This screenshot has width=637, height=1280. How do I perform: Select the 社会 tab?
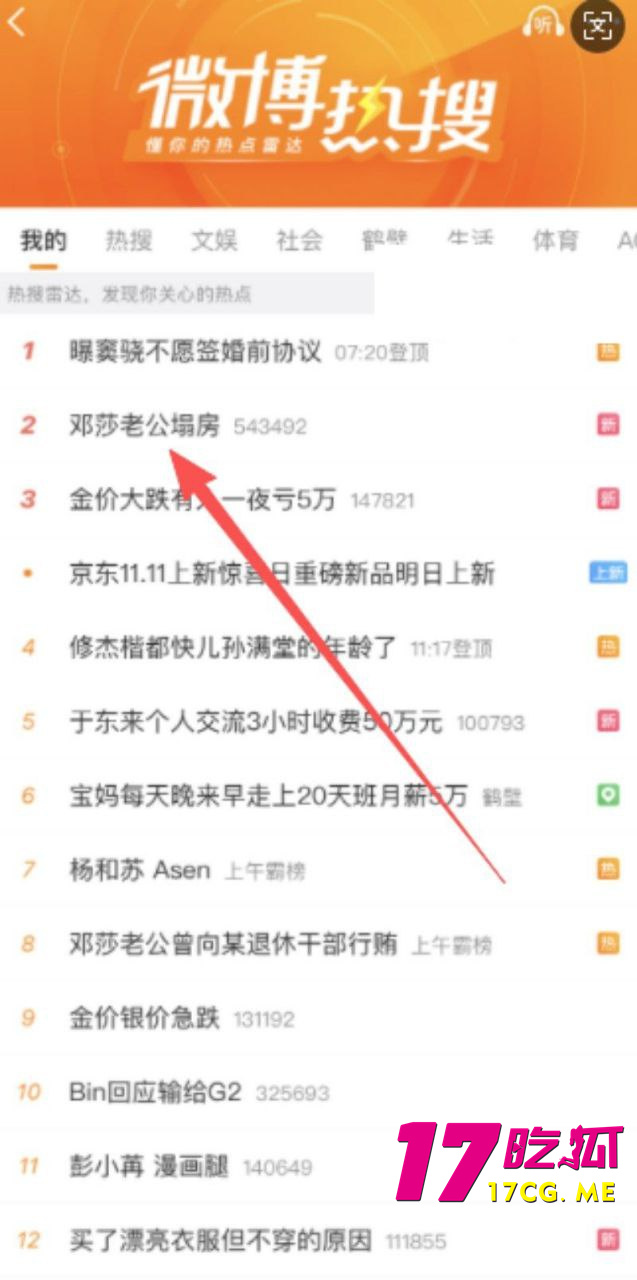coord(299,241)
